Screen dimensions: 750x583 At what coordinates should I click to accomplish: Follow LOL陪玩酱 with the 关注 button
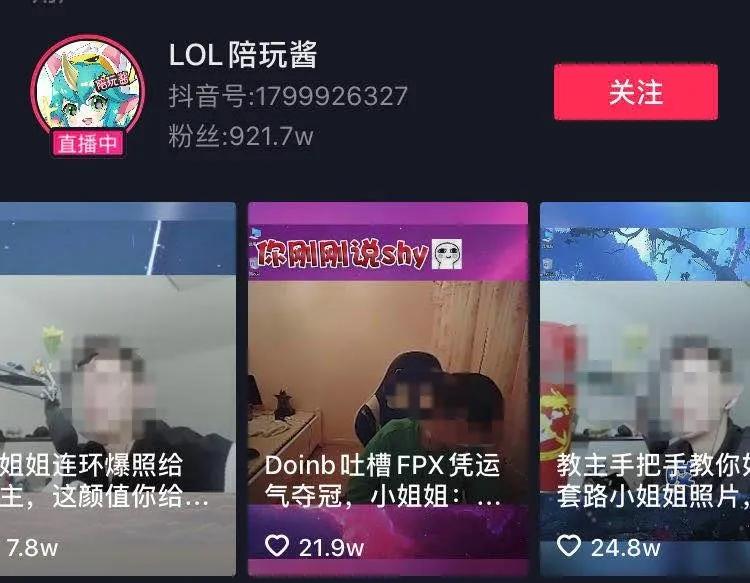(x=635, y=92)
